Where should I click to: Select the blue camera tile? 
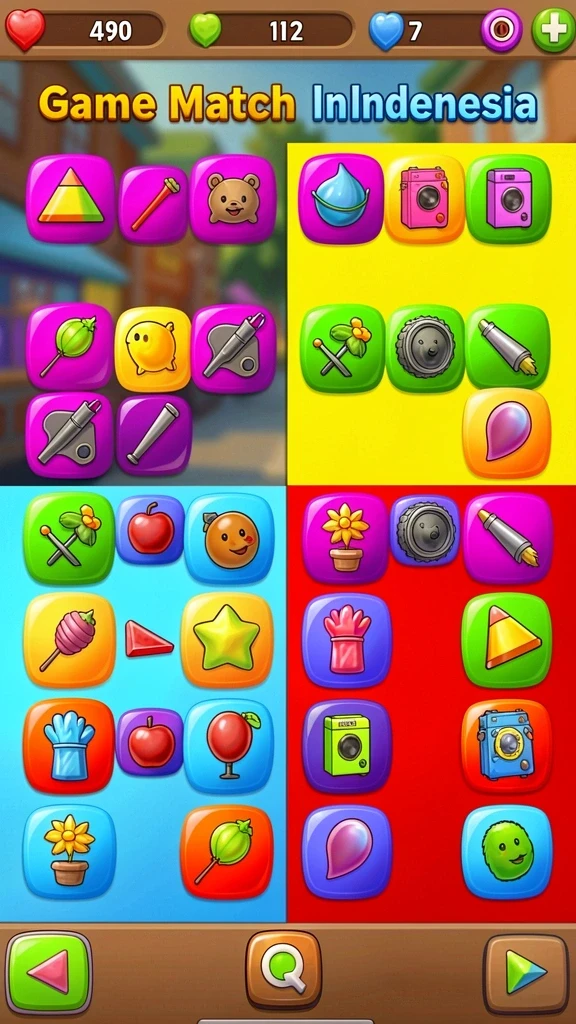click(507, 746)
